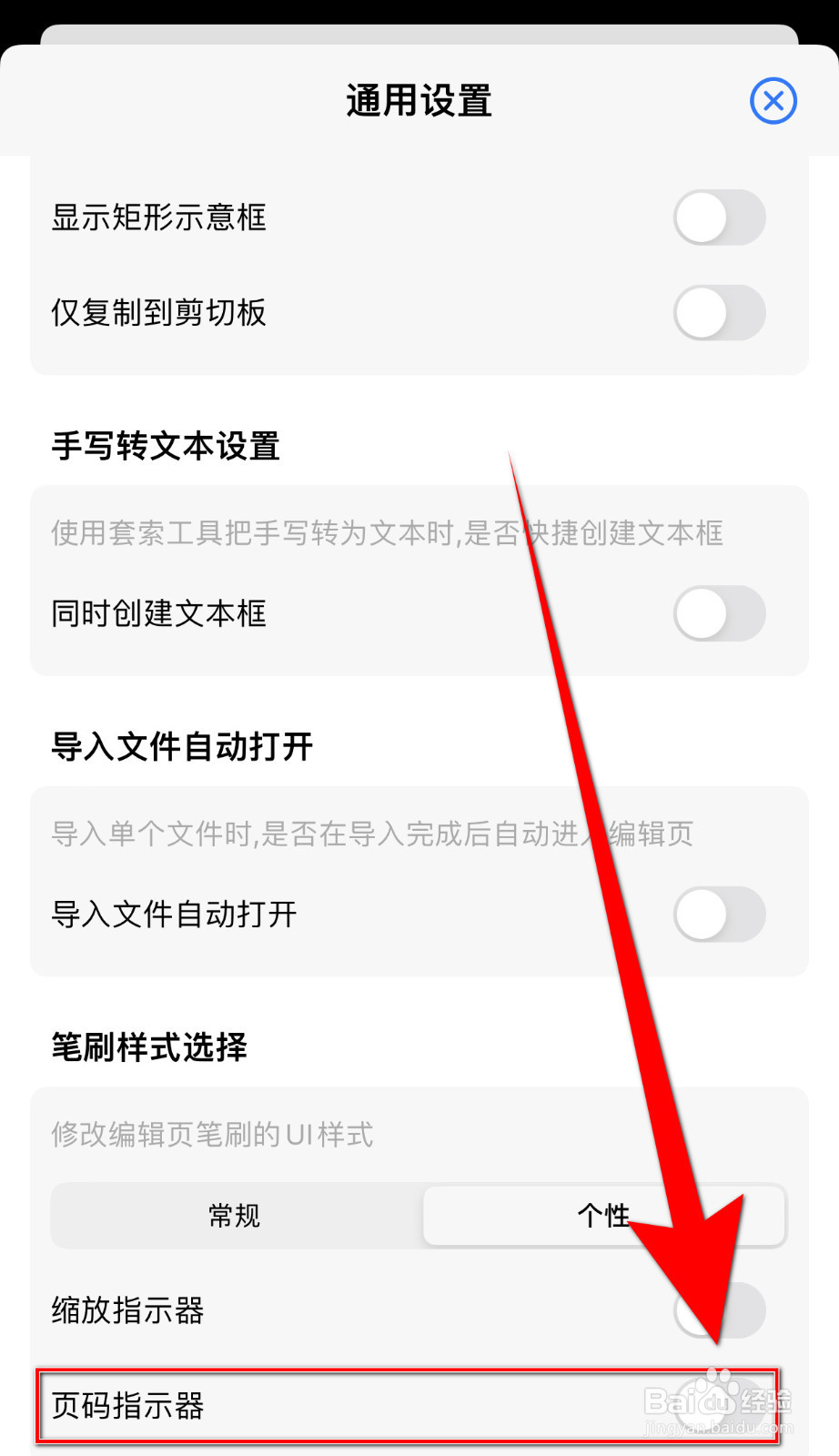839x1456 pixels.
Task: Toggle on 导入文件自动打开
Action: [x=719, y=915]
